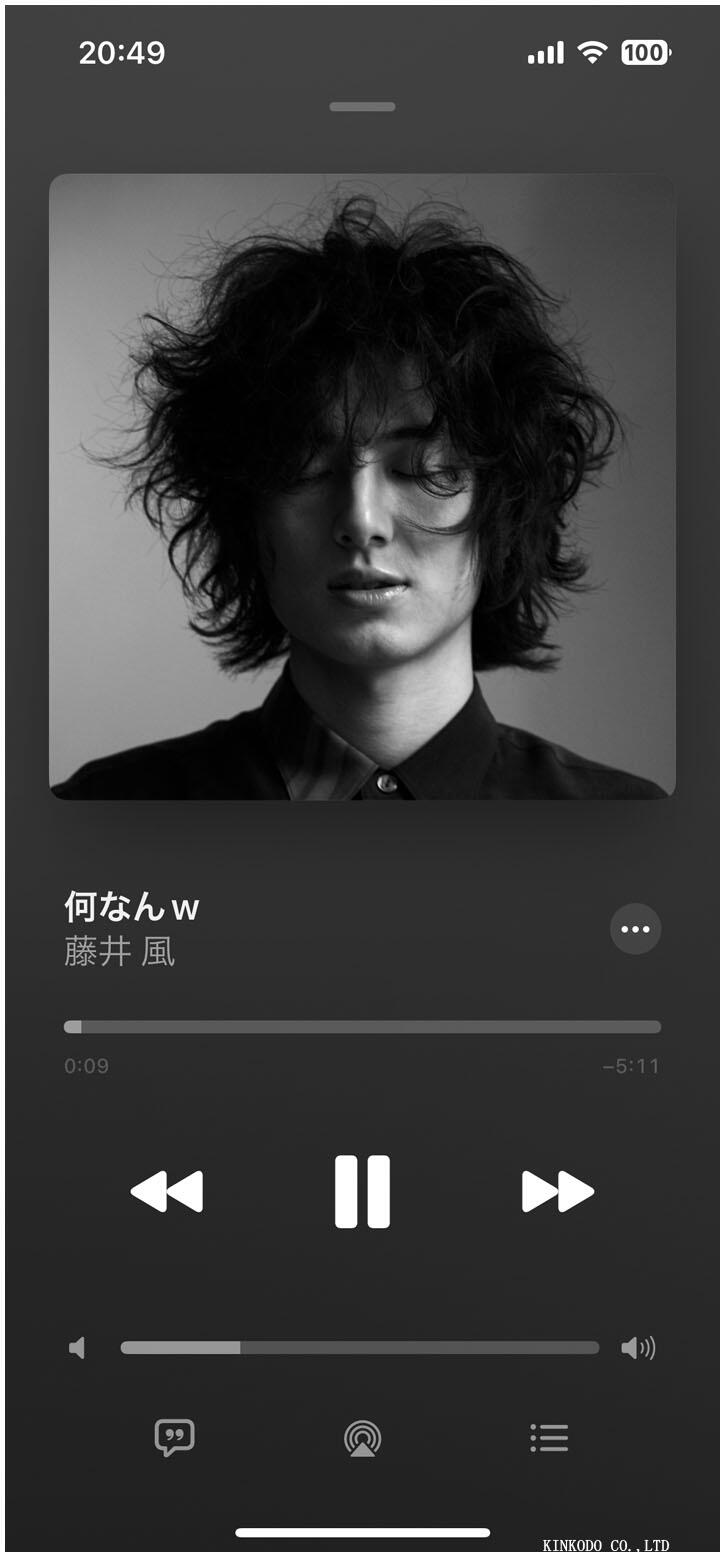Tap a point on the playback progress bar

(x=362, y=1027)
